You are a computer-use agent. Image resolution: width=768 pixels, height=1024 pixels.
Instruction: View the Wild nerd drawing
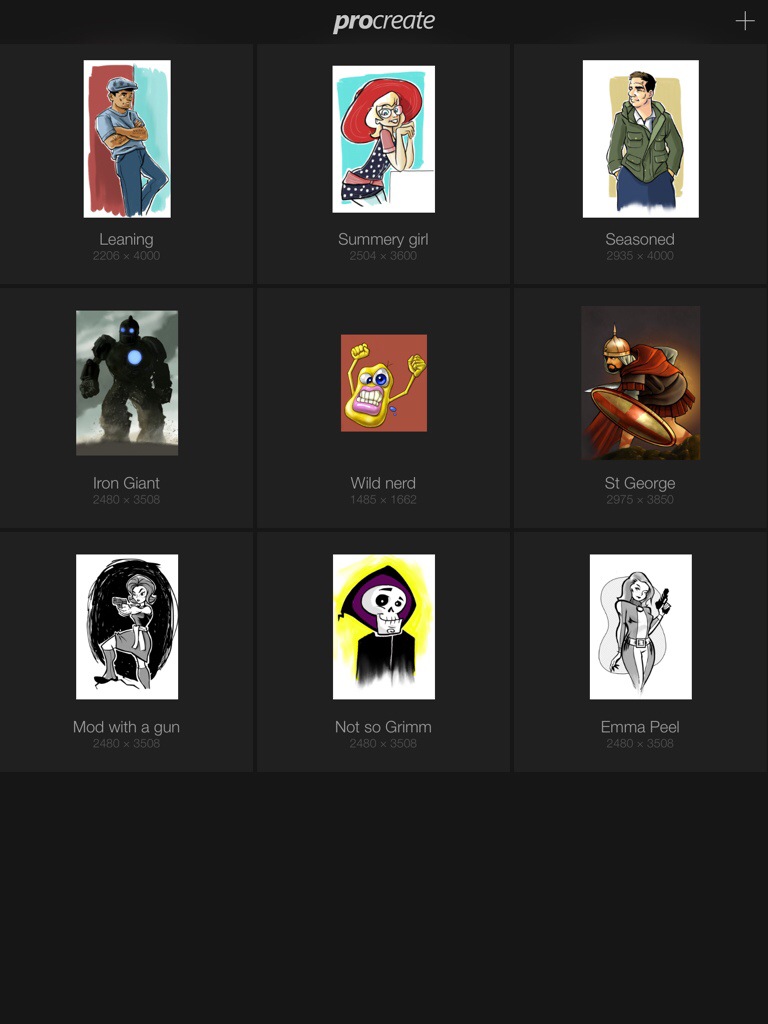coord(384,383)
